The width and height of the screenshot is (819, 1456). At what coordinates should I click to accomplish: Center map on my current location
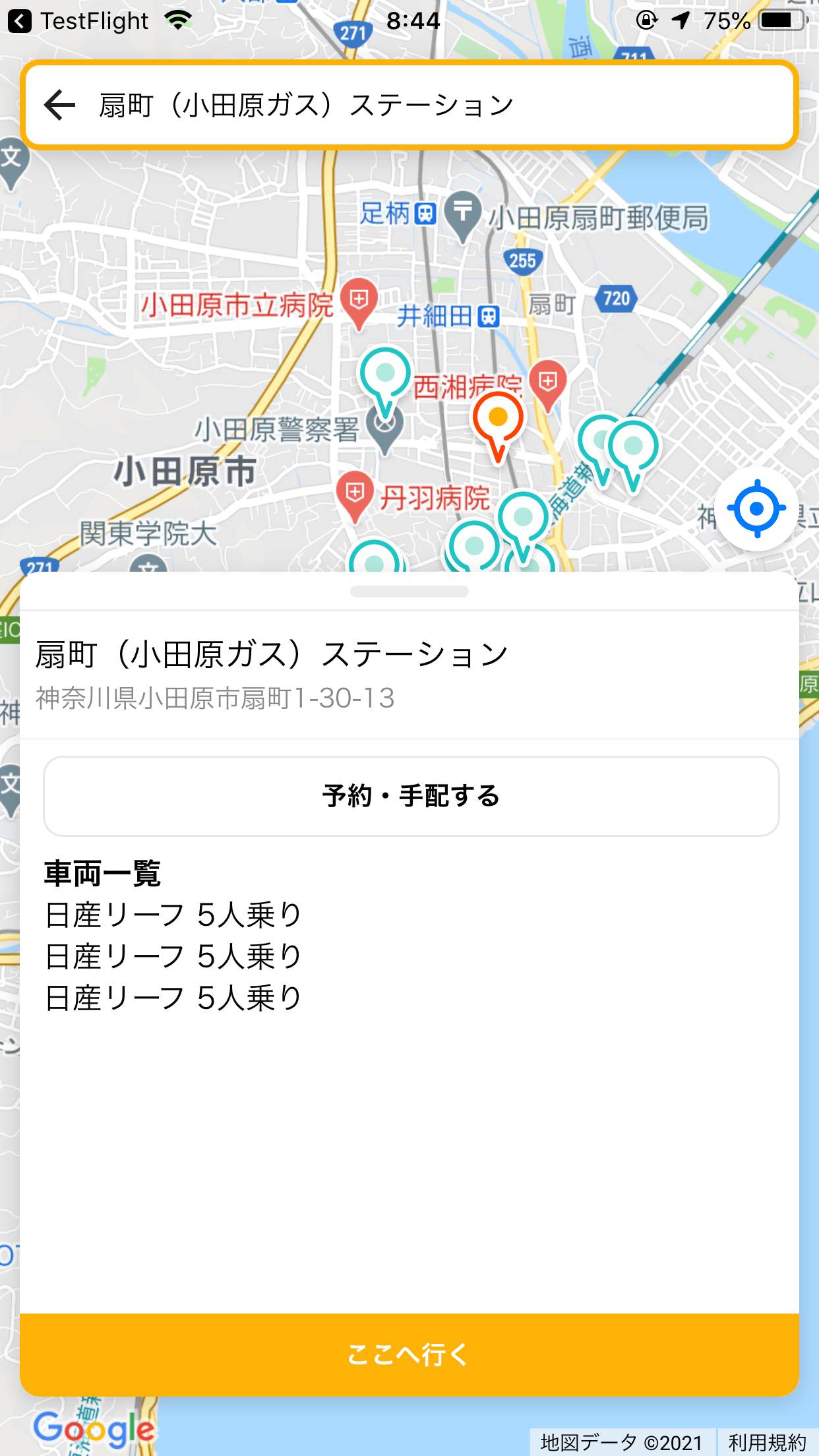pos(756,508)
